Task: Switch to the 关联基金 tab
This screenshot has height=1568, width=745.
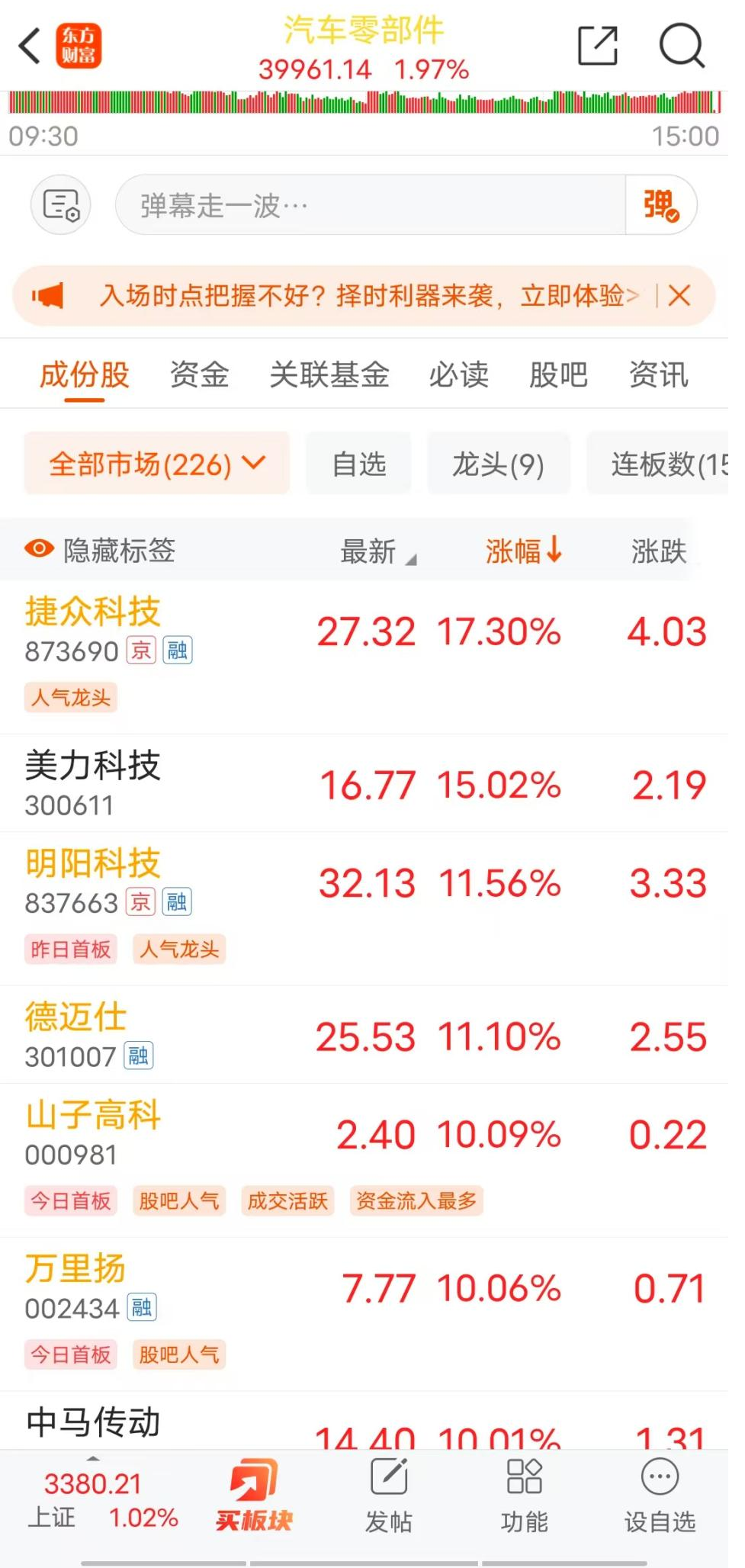Action: (x=329, y=374)
